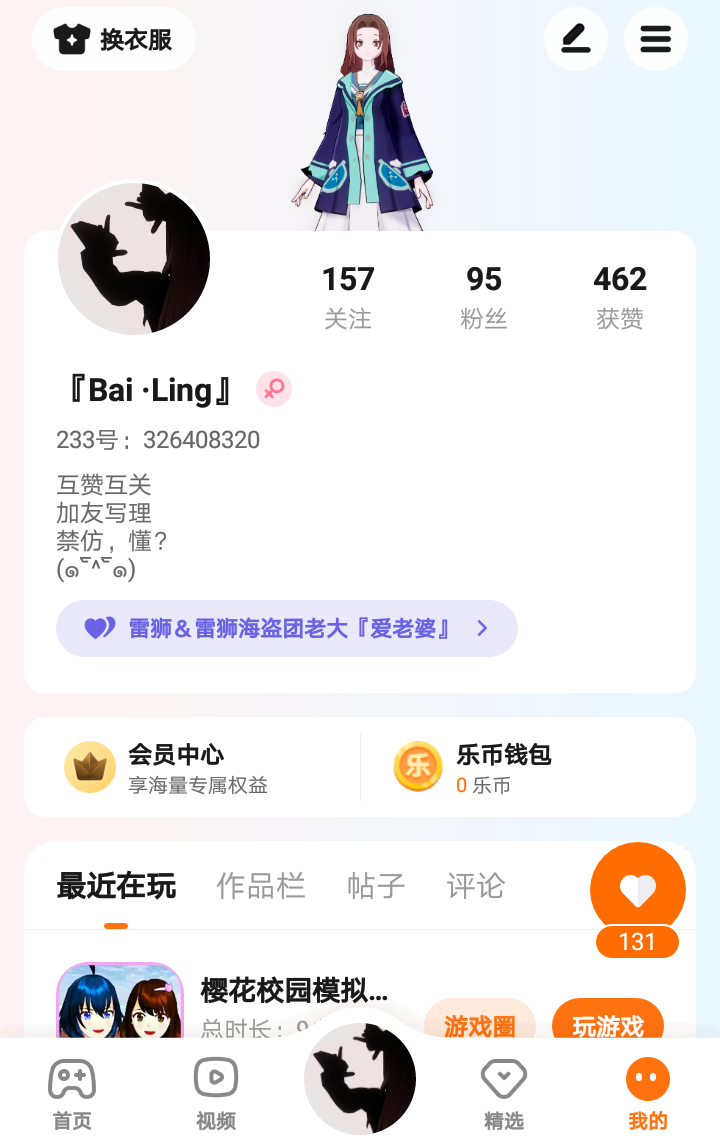This screenshot has height=1144, width=720.
Task: Open 游戏圈 for 樱花校园模拟
Action: tap(479, 1024)
